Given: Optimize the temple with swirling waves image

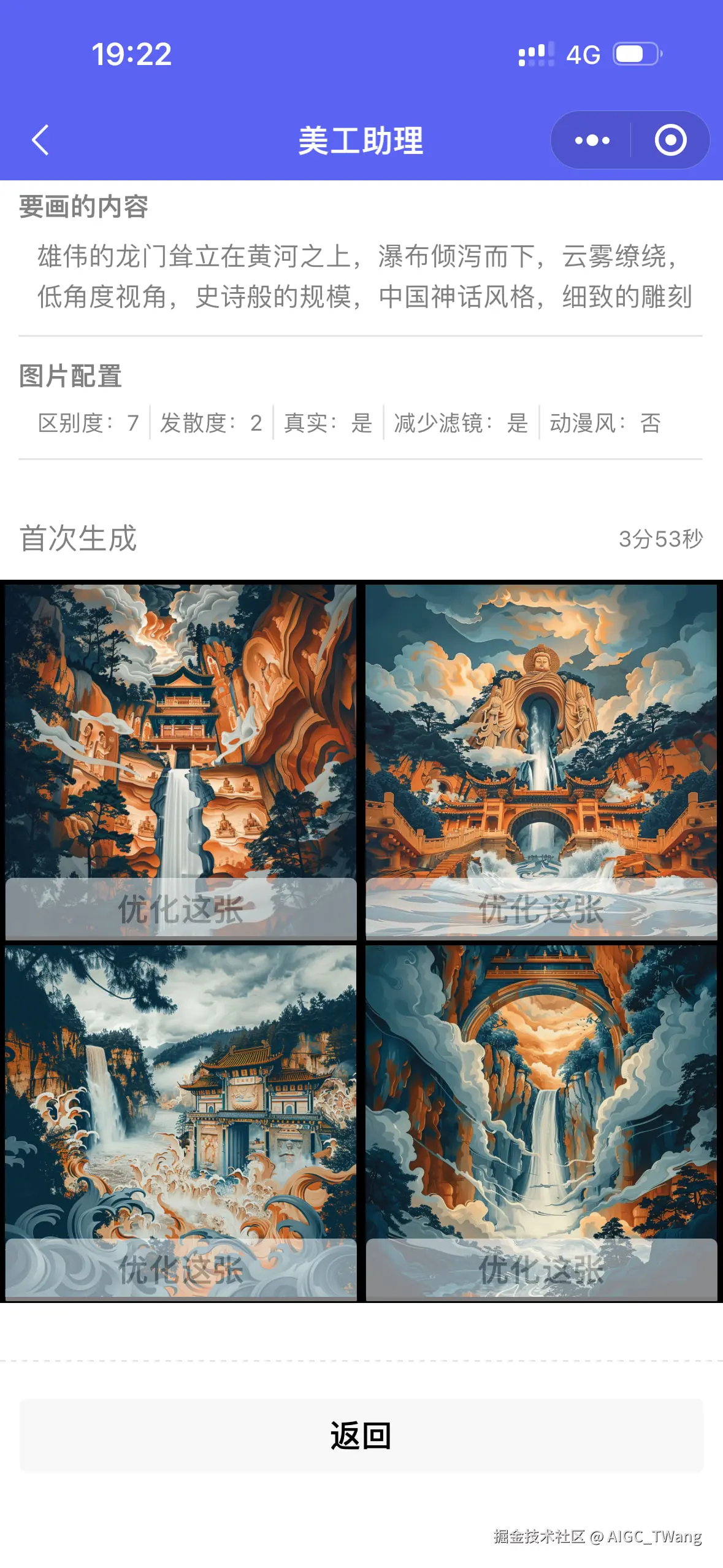Looking at the screenshot, I should point(181,1269).
